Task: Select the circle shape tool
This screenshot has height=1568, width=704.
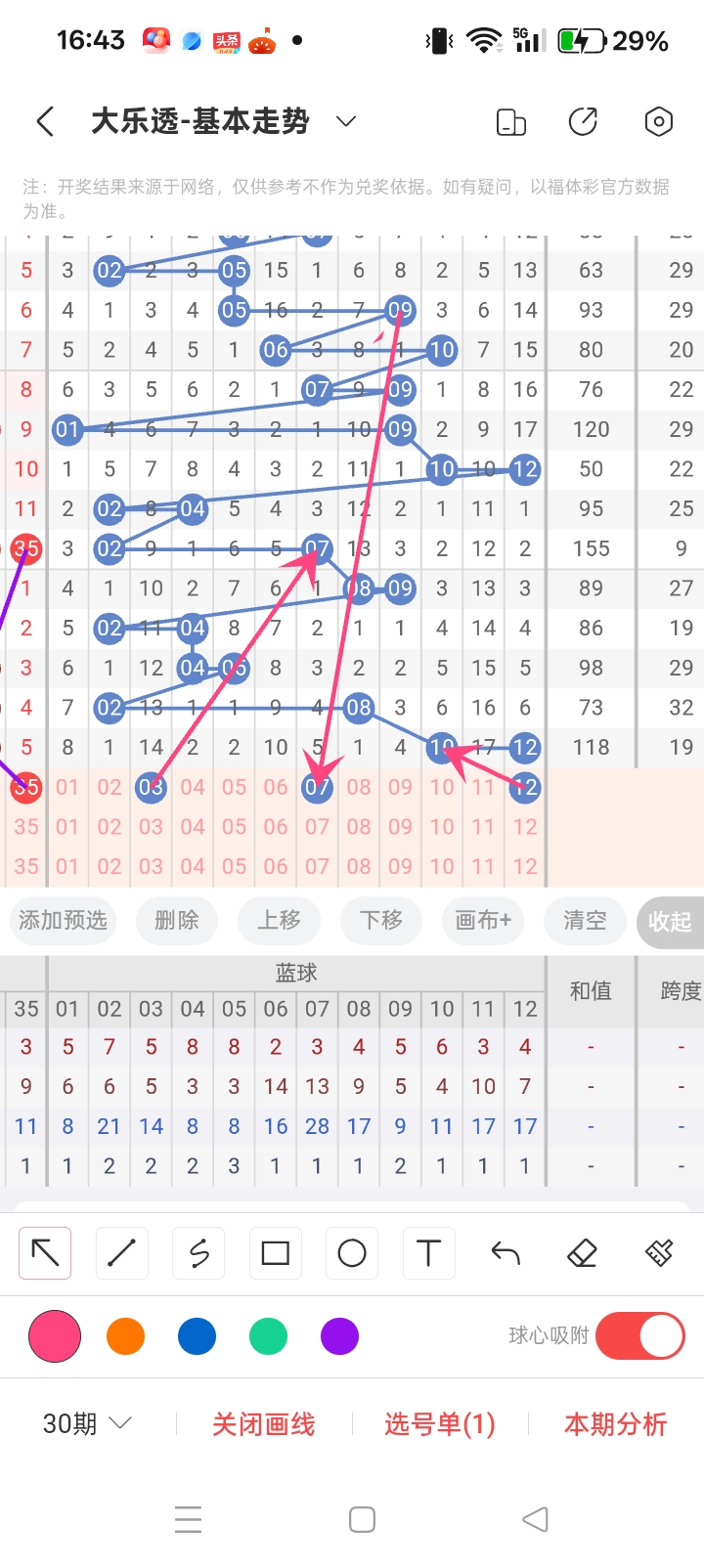Action: pyautogui.click(x=352, y=1252)
